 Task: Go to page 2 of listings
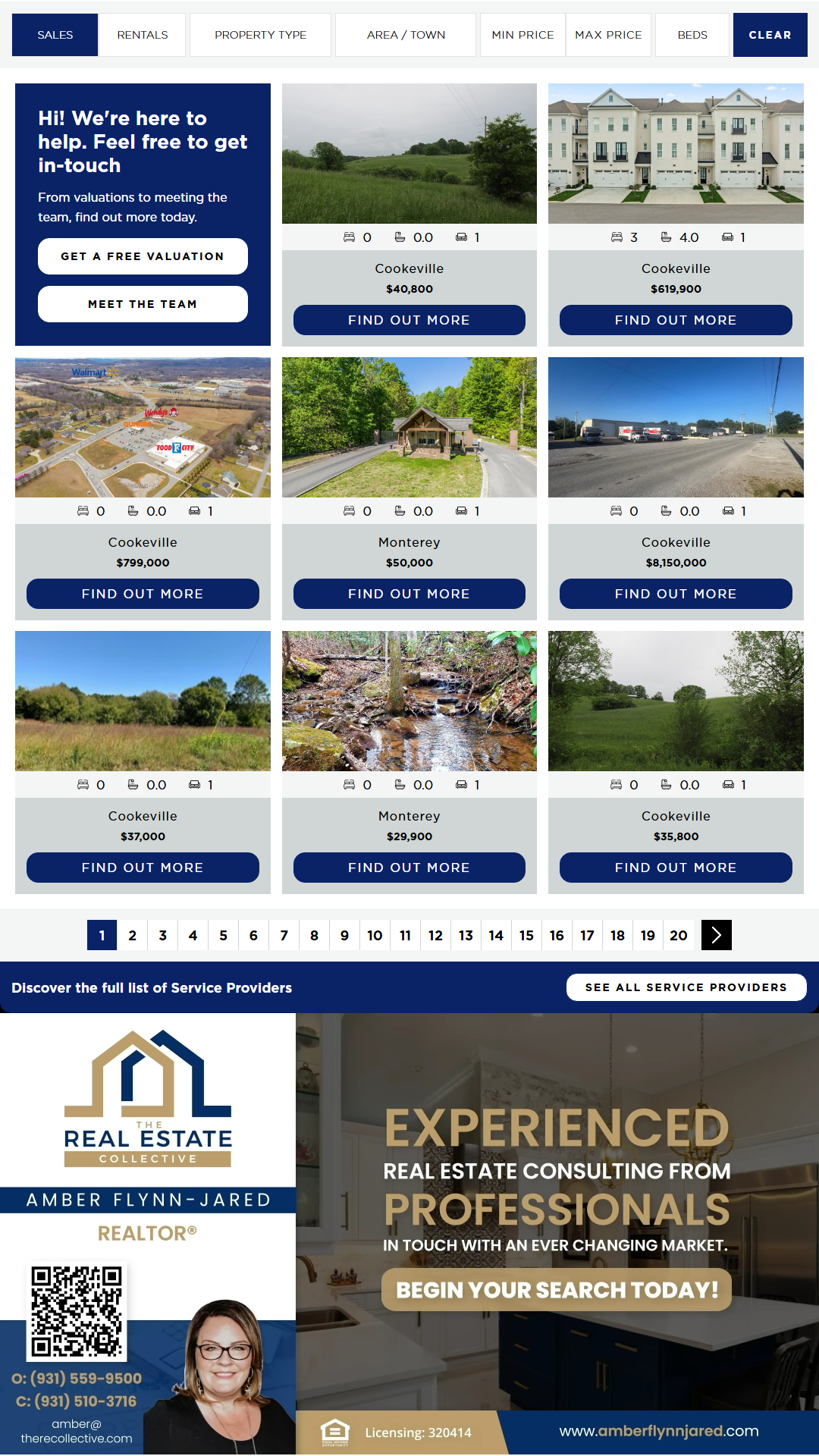pyautogui.click(x=133, y=935)
